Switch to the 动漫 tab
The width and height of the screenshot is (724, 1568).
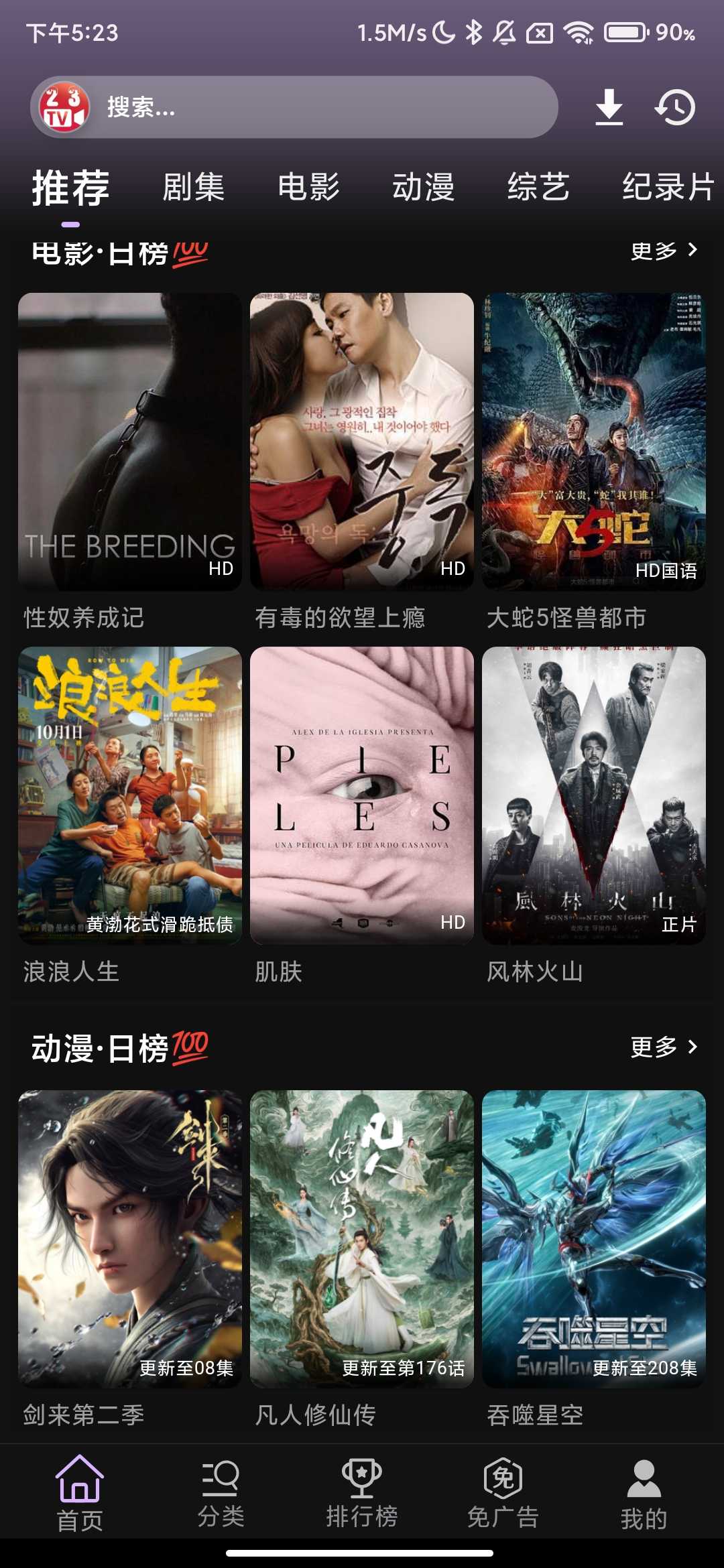[424, 187]
